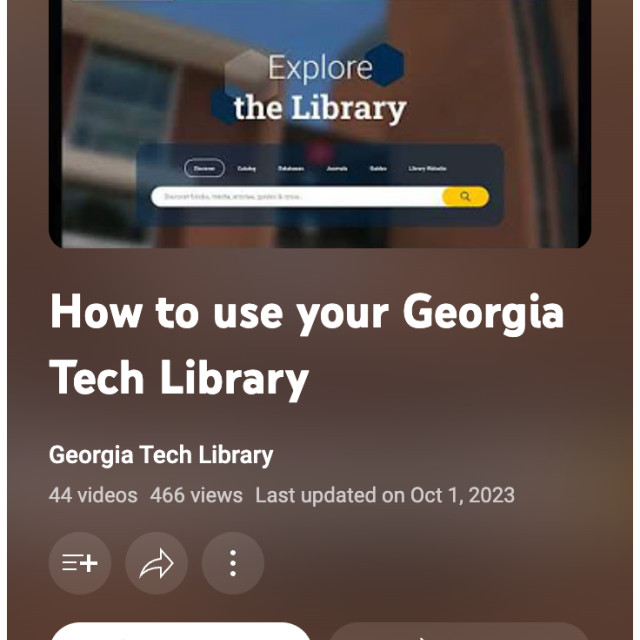
Task: Share the Georgia Tech Library playlist
Action: click(156, 563)
